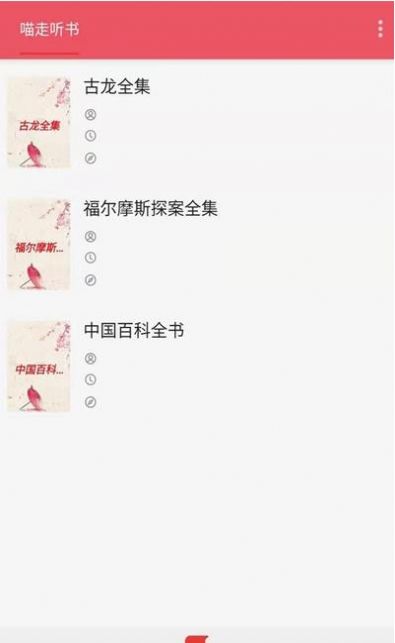This screenshot has height=643, width=395.
Task: Open the three-dot overflow menu
Action: point(380,29)
